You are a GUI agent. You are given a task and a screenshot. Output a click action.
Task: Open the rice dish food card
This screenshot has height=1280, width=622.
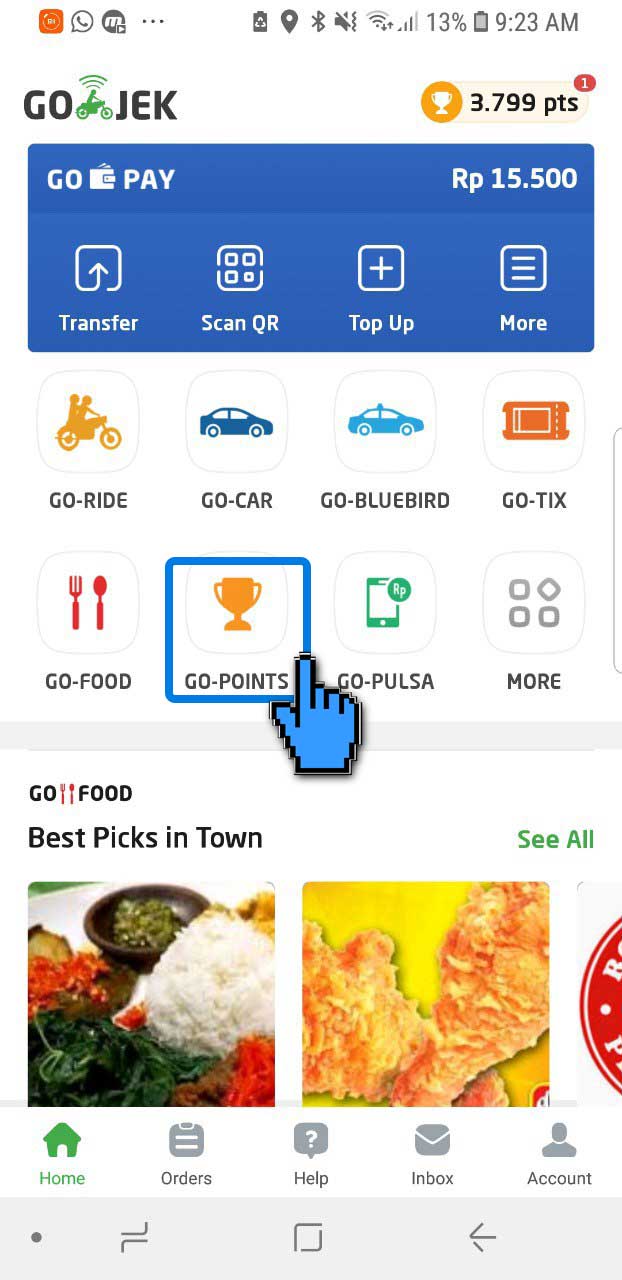[x=151, y=993]
